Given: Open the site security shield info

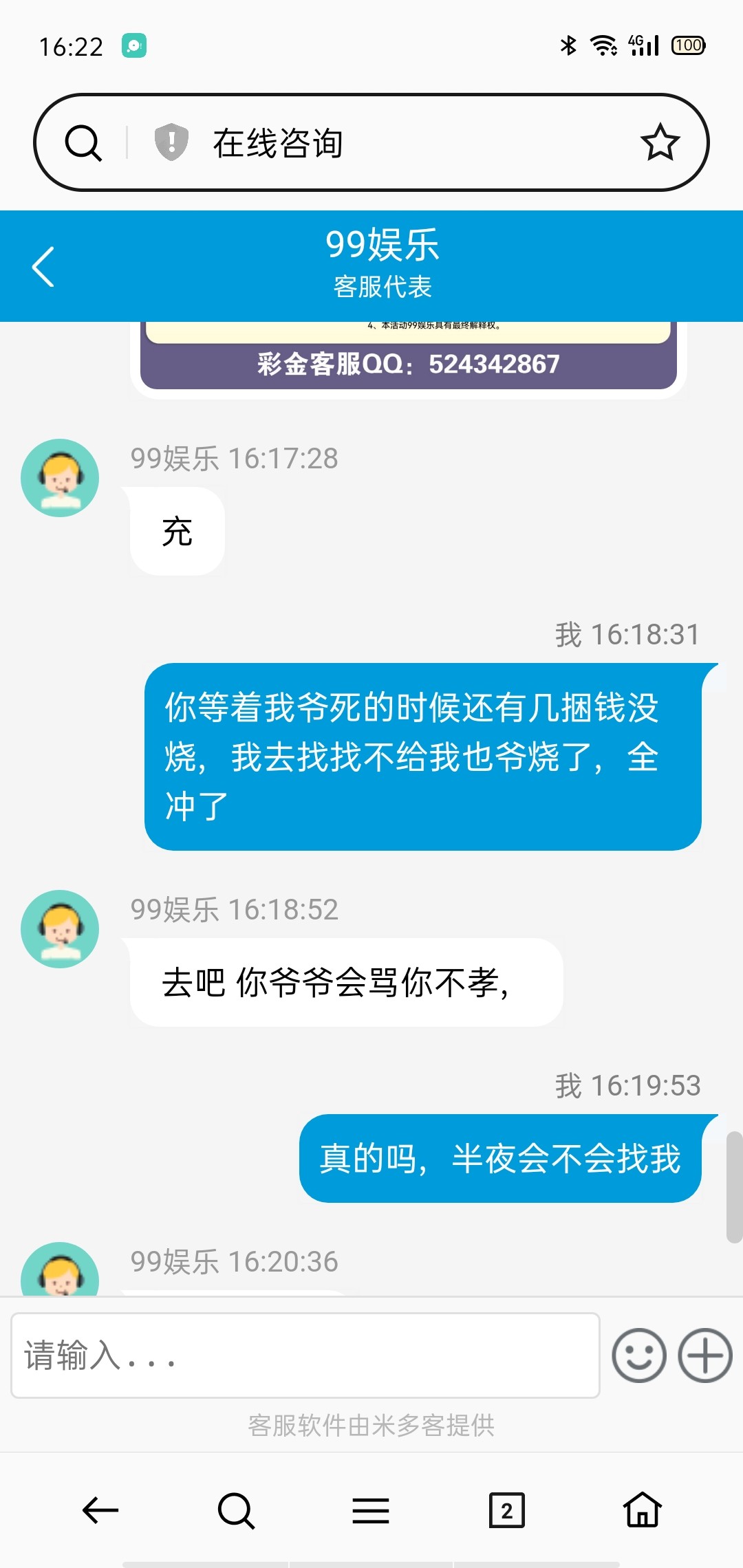Looking at the screenshot, I should pos(171,142).
